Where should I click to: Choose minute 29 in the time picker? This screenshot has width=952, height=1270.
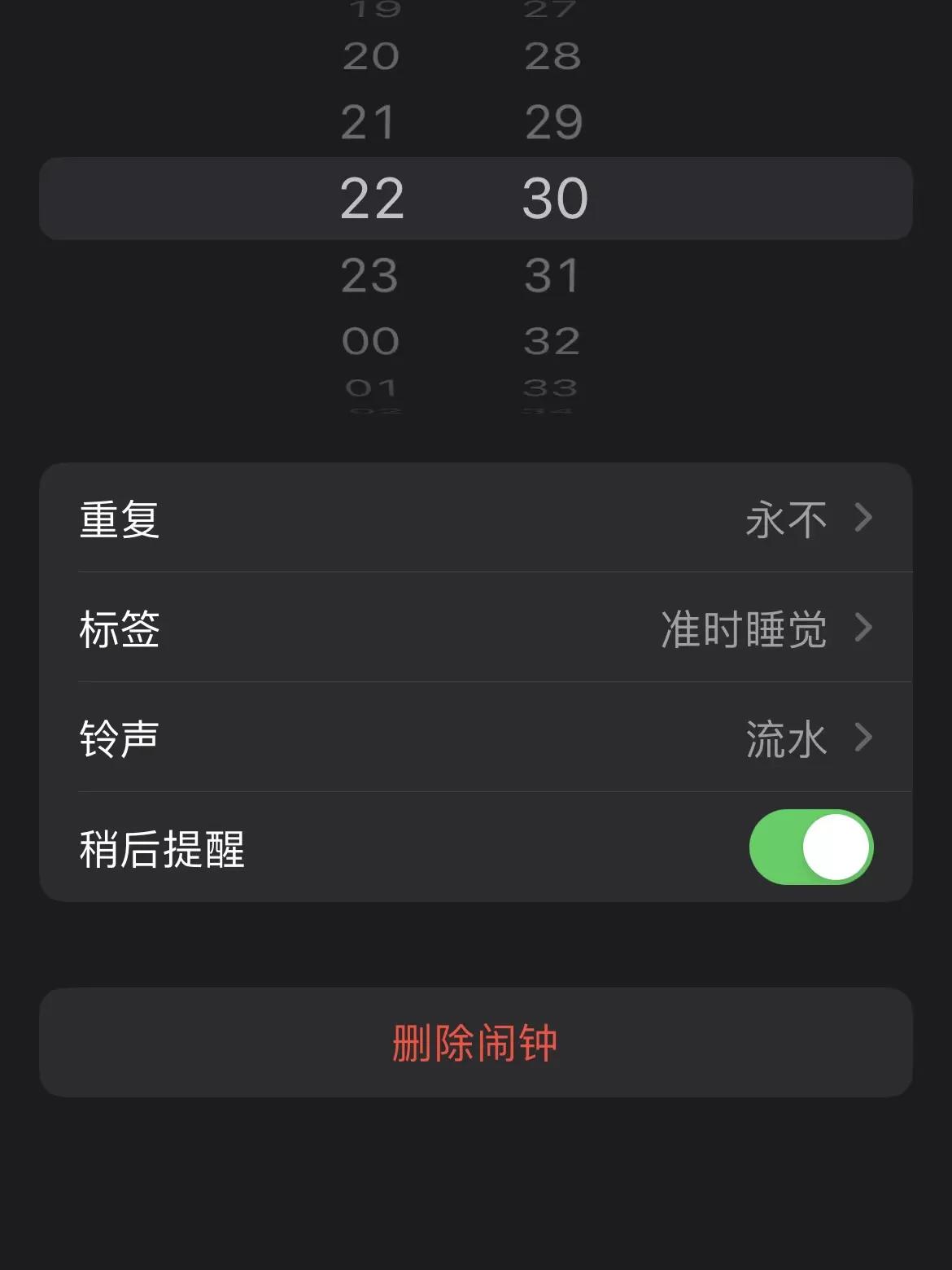[x=553, y=123]
